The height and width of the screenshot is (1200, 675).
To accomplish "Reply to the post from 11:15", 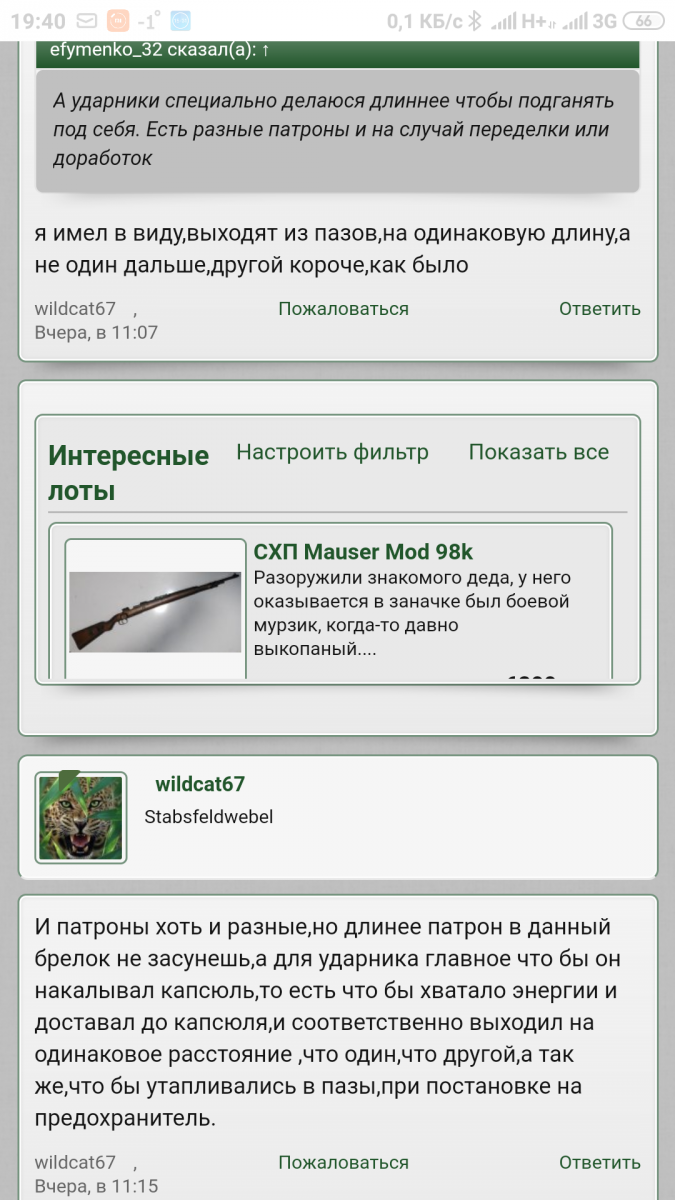I will [599, 1162].
